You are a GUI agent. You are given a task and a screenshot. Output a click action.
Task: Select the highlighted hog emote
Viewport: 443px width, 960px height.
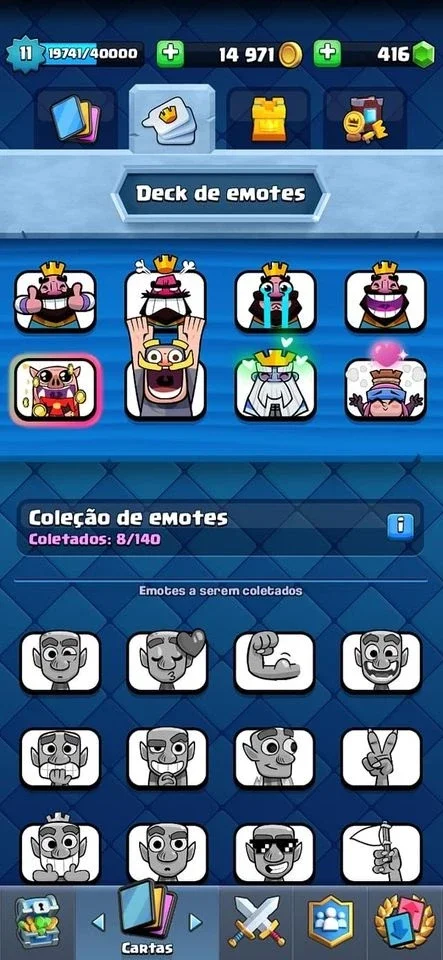pyautogui.click(x=56, y=389)
